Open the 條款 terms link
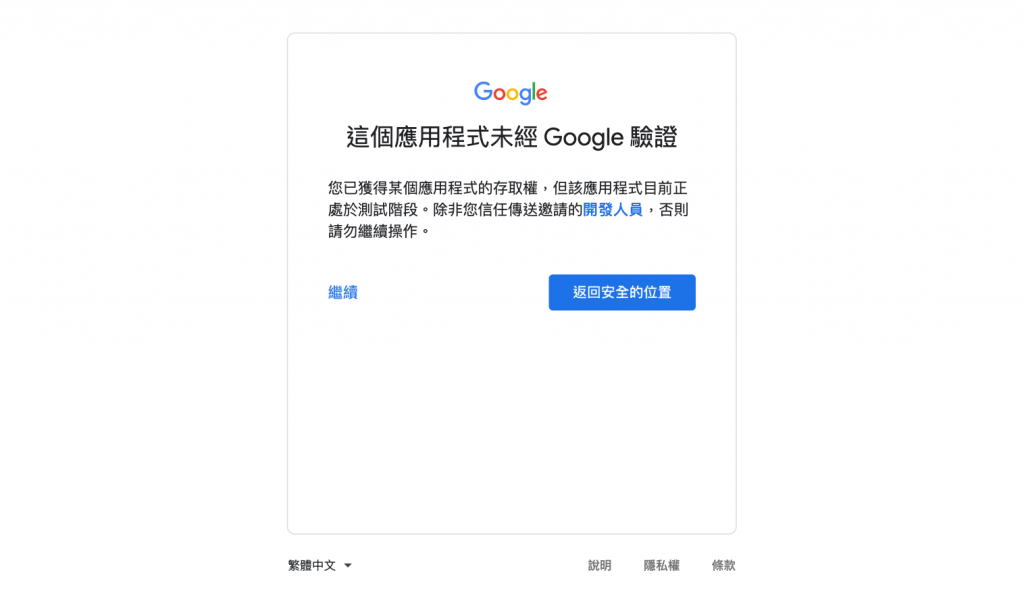Screen dimensions: 1024x600 coord(723,565)
